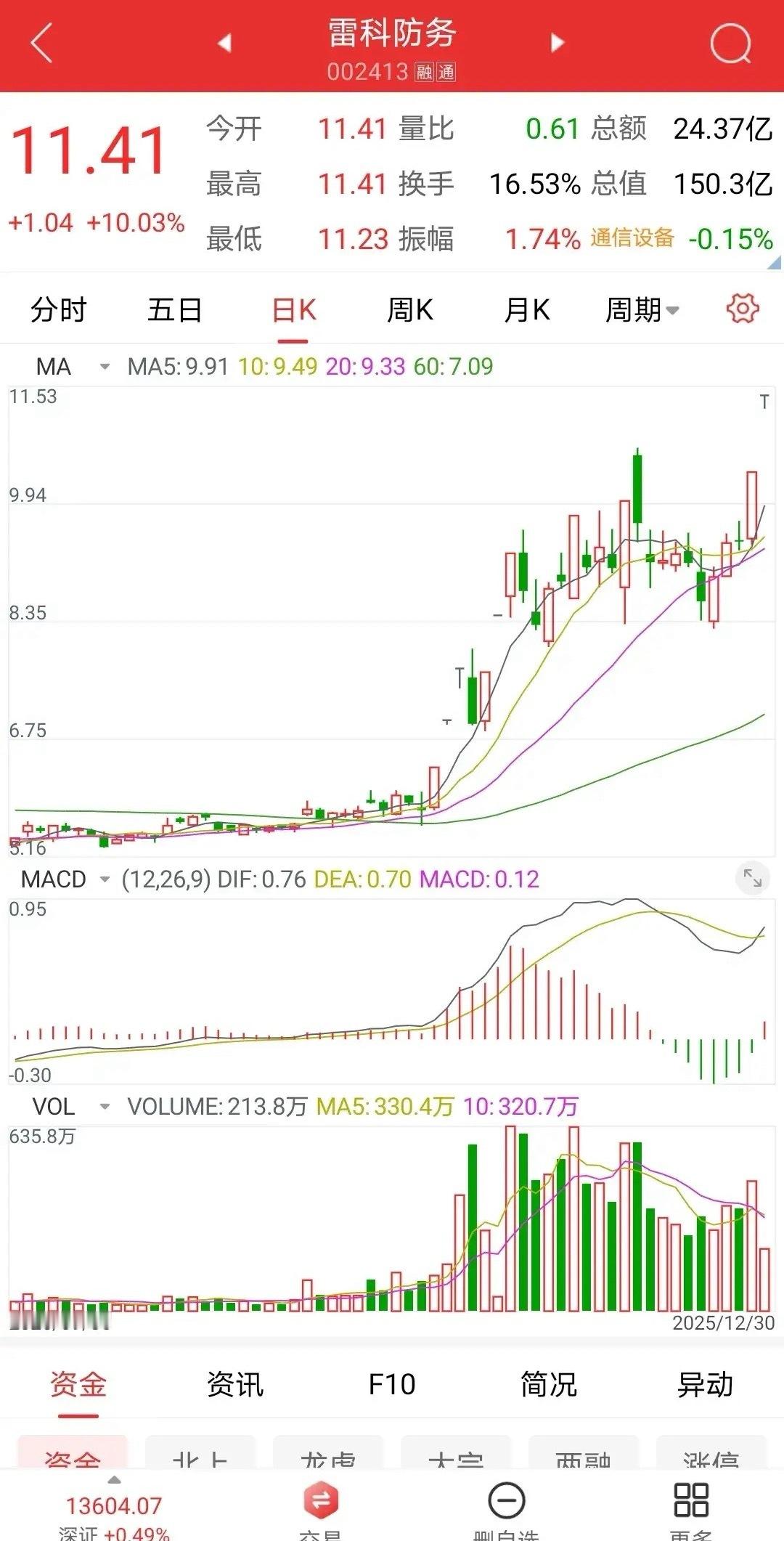Open the F10 tab

tap(391, 1384)
